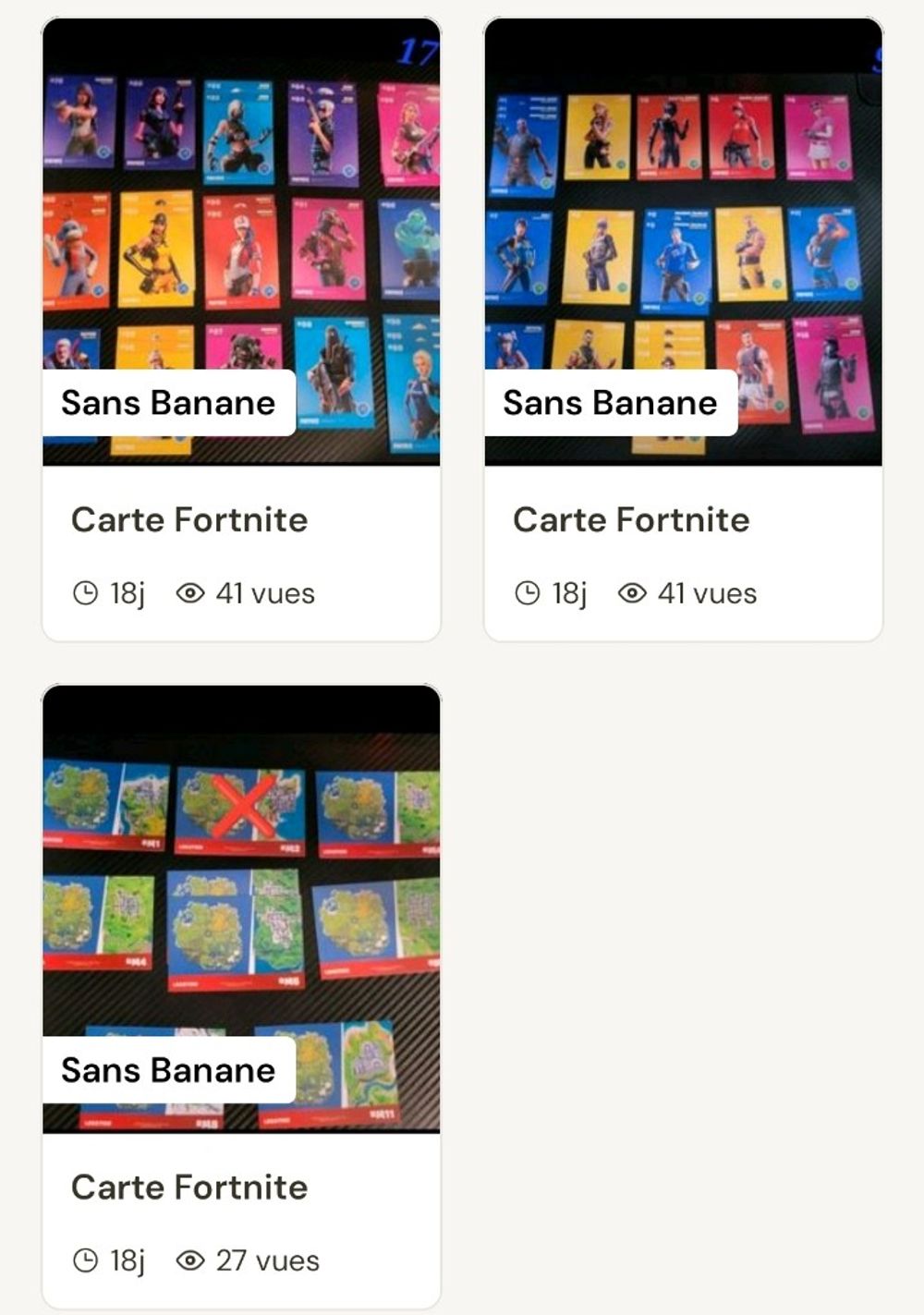
Task: Open the Carte Fortnite listing whose photo starts with a blue card
Action: coord(631,519)
